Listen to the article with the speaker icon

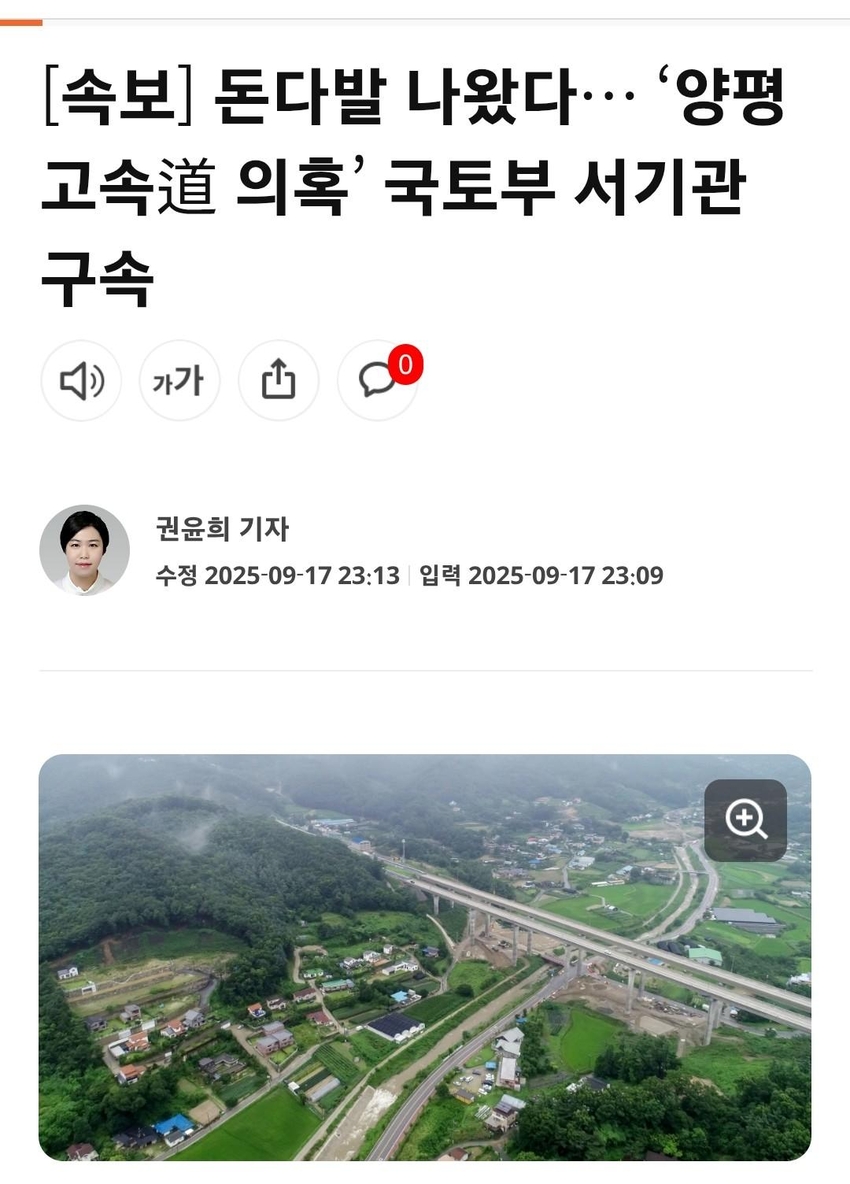(81, 381)
